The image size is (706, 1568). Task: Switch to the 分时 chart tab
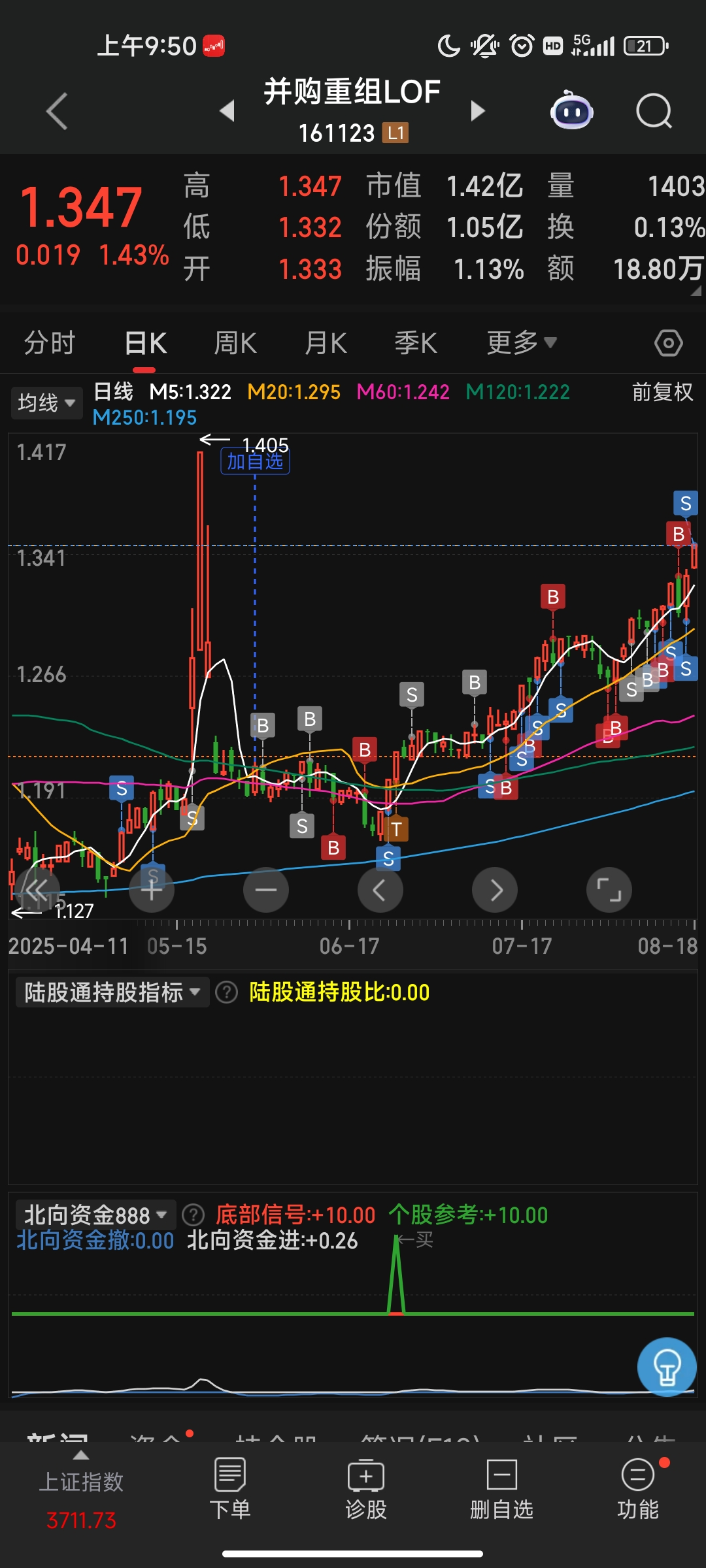[50, 343]
